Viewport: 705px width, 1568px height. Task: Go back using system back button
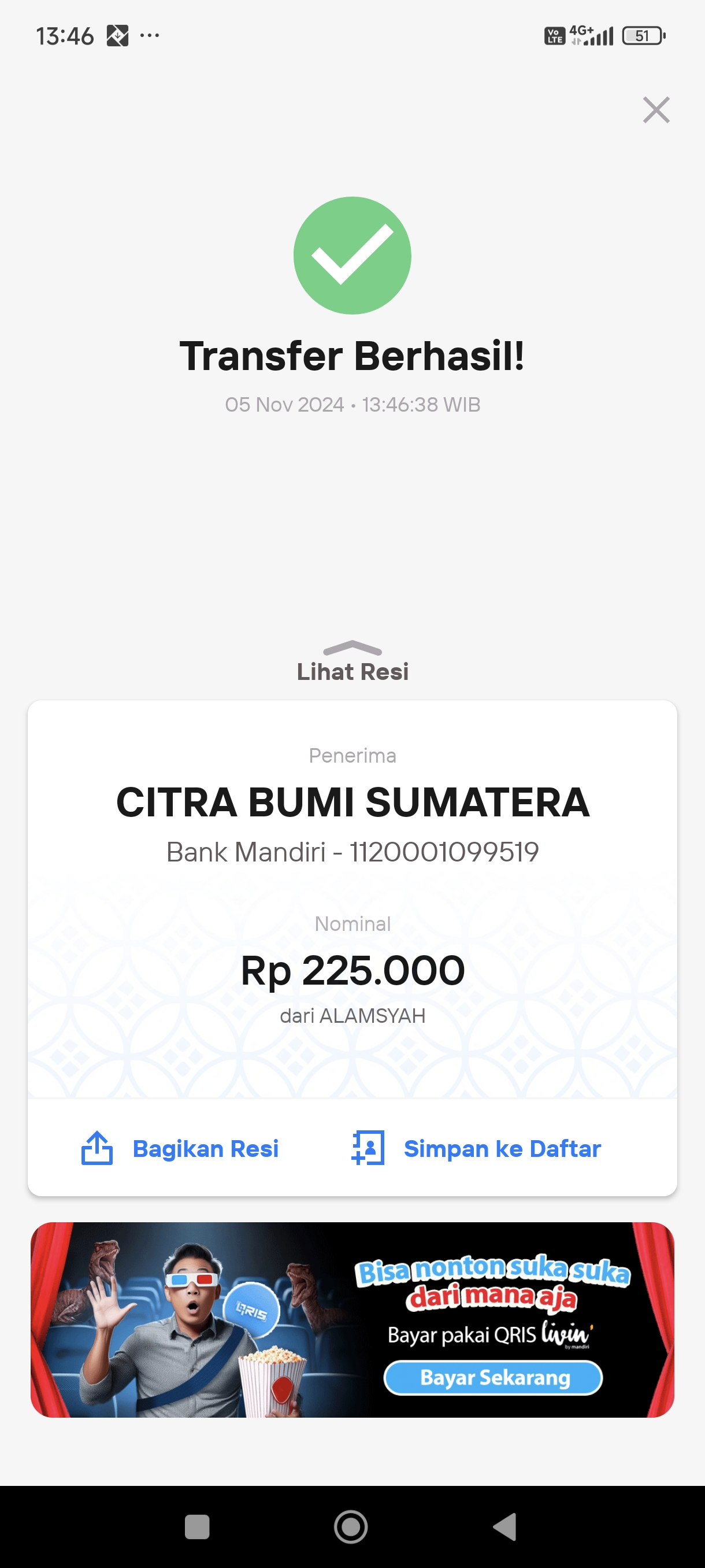click(x=505, y=1526)
